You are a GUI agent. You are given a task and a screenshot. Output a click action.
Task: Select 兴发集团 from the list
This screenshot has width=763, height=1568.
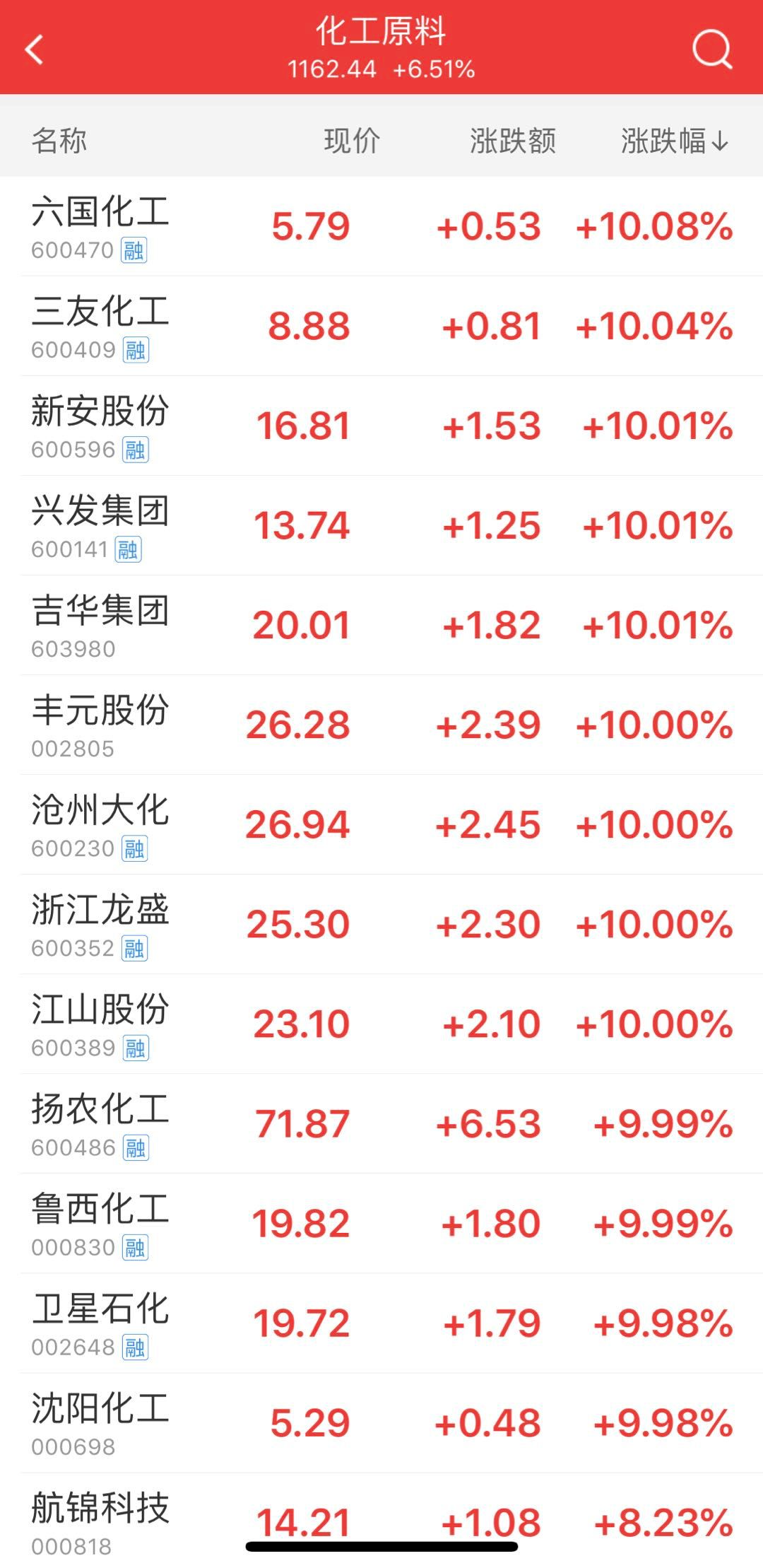[x=381, y=525]
